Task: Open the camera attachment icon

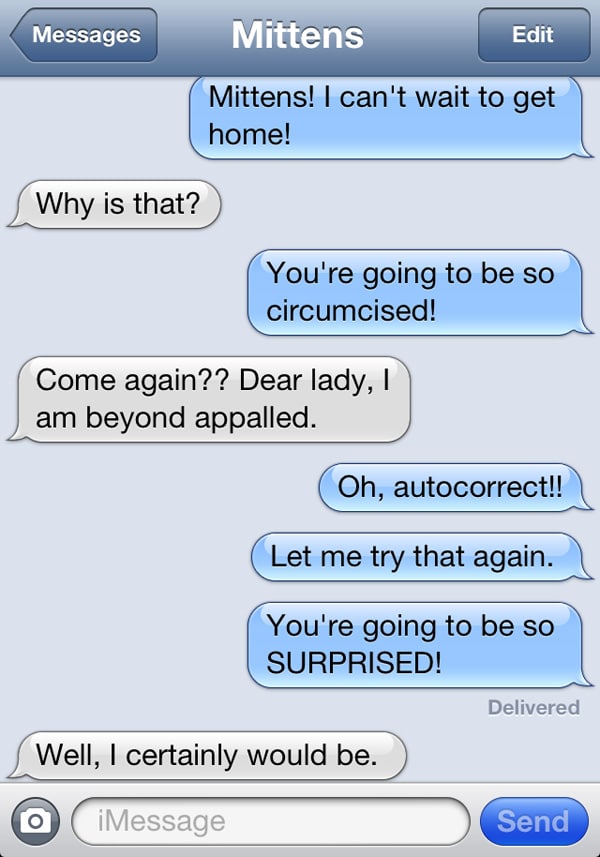Action: pyautogui.click(x=36, y=821)
